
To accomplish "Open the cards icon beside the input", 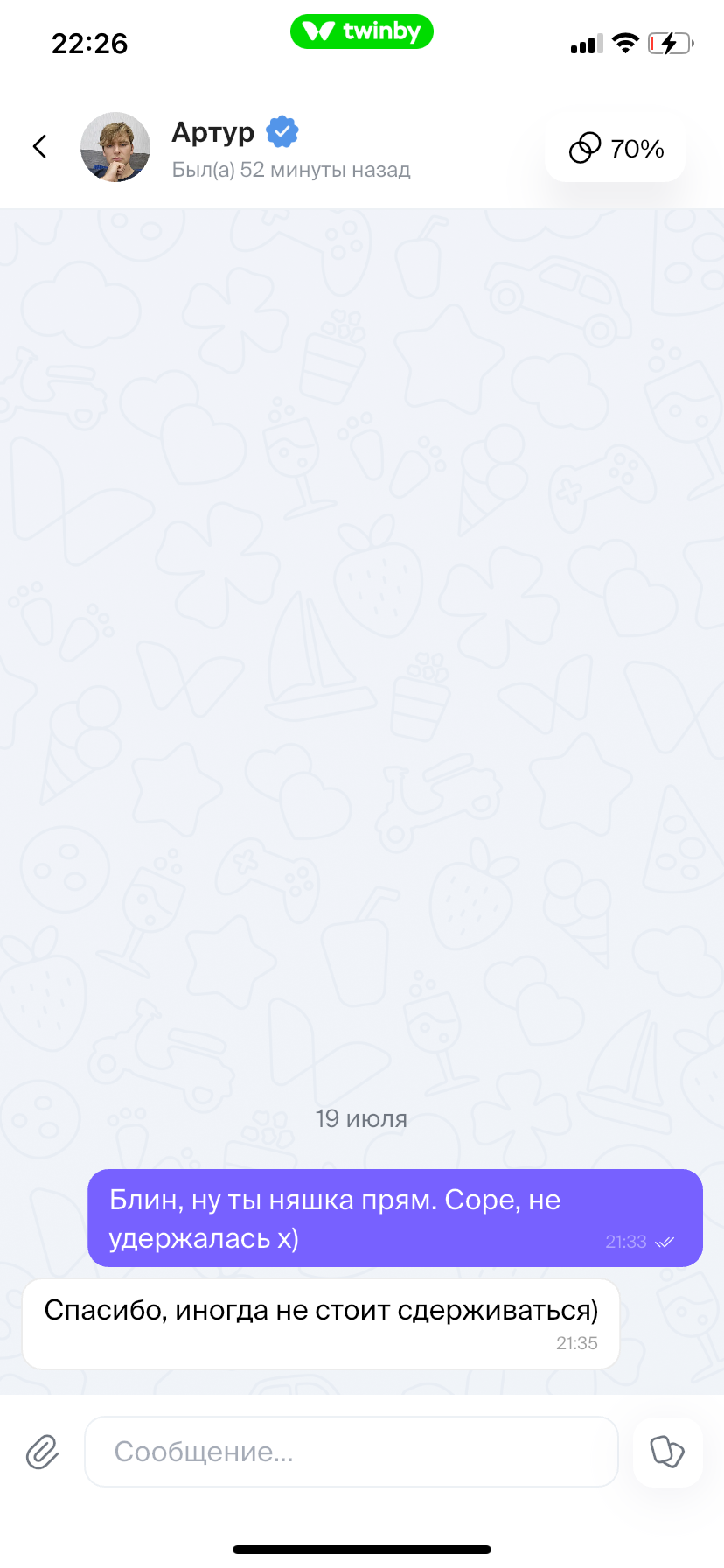I will (x=667, y=1452).
